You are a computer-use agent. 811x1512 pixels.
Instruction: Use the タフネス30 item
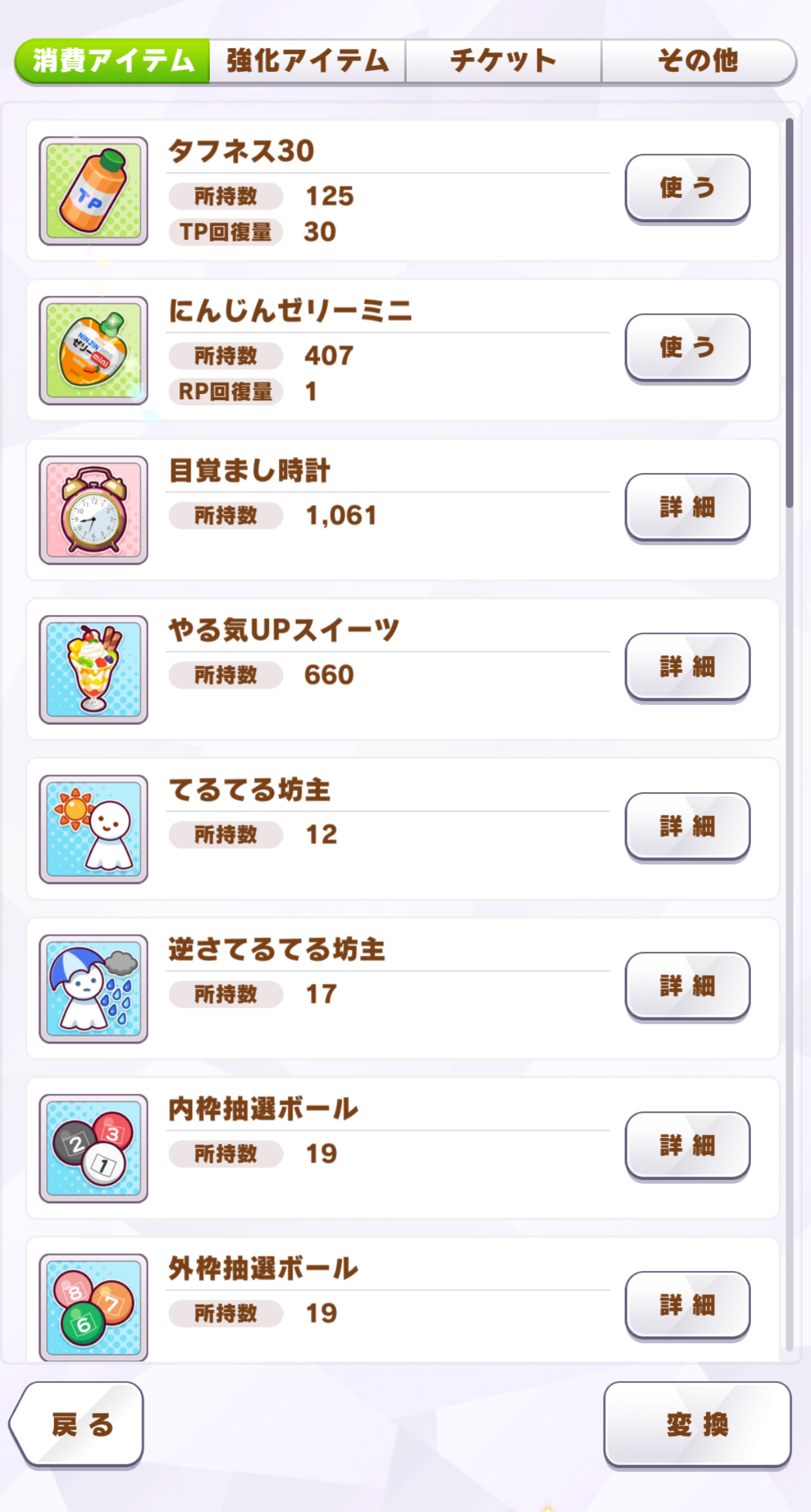point(687,188)
